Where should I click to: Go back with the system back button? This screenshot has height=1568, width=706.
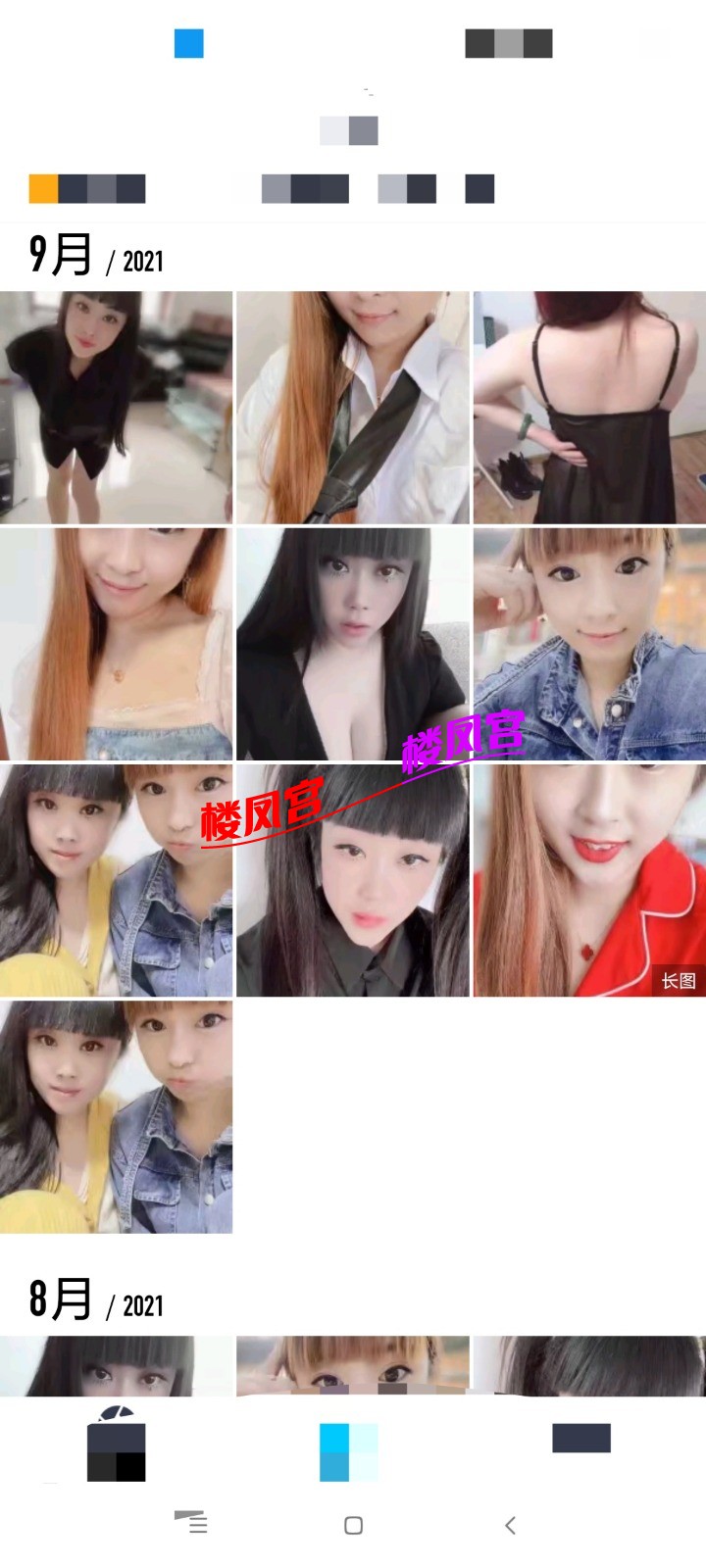[510, 1525]
